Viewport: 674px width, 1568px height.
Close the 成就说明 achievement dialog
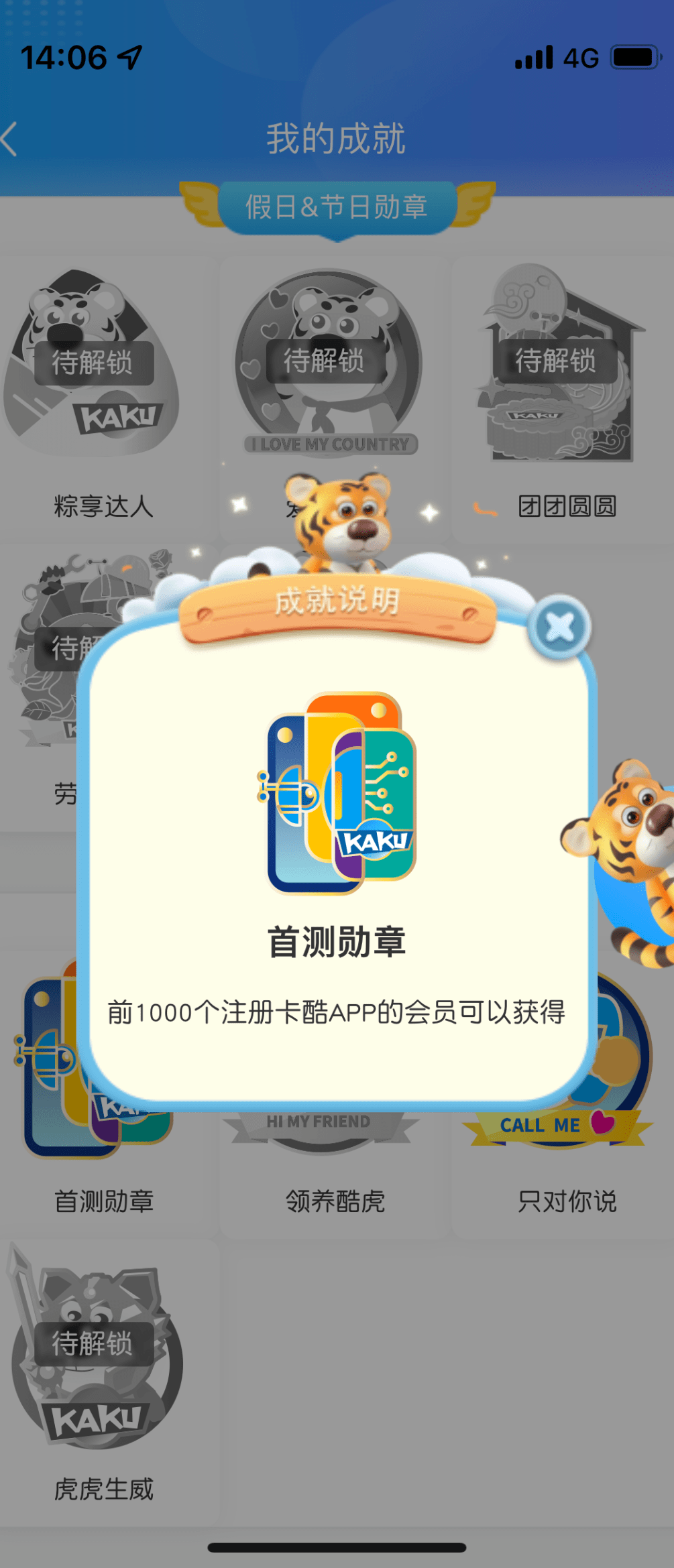pos(560,627)
